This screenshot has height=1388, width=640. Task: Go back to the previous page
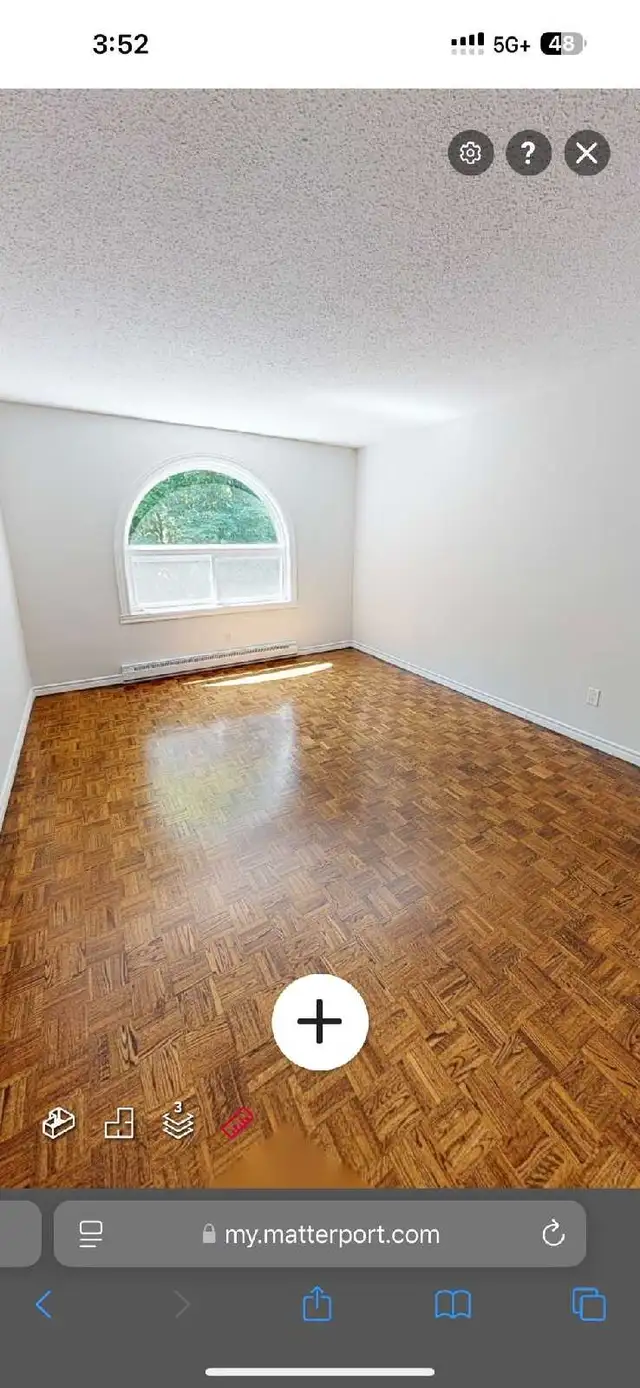(x=44, y=1304)
